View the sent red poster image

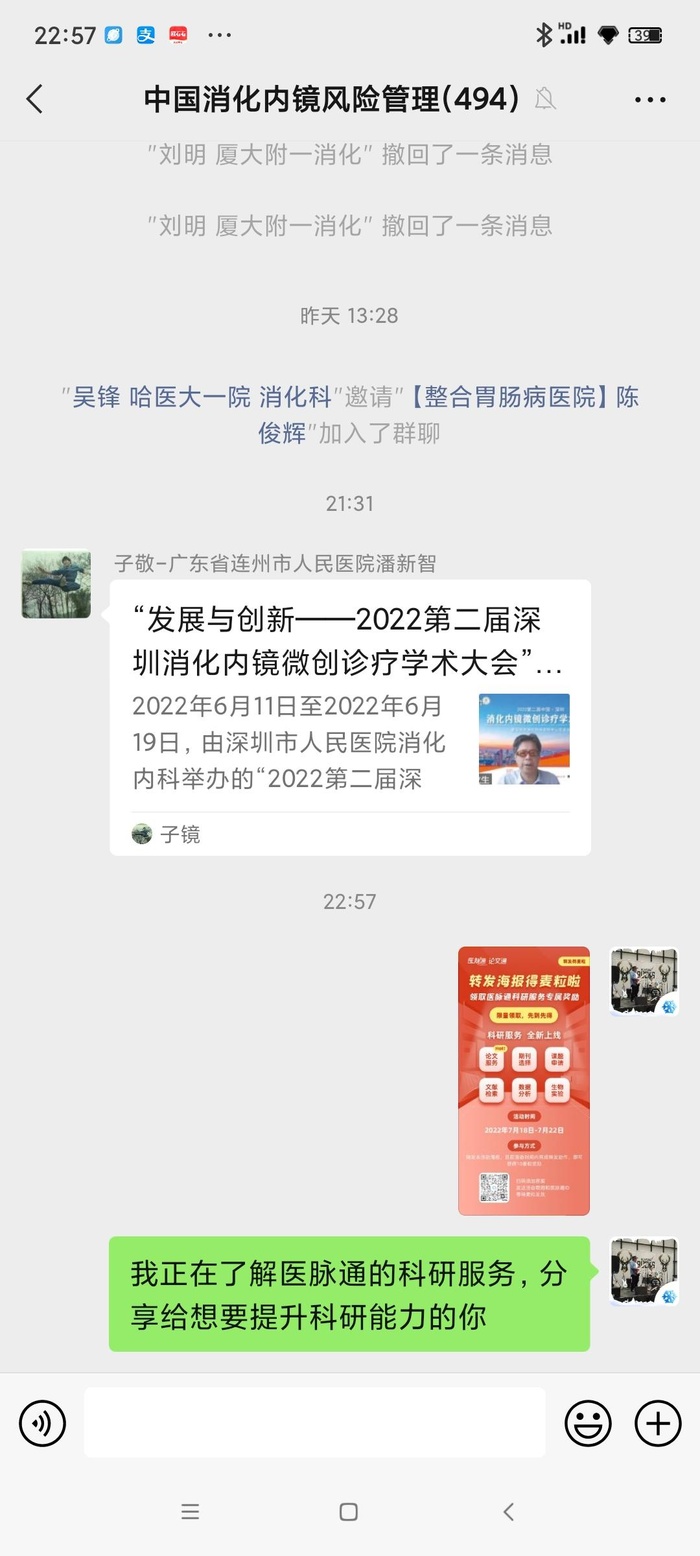point(524,1080)
